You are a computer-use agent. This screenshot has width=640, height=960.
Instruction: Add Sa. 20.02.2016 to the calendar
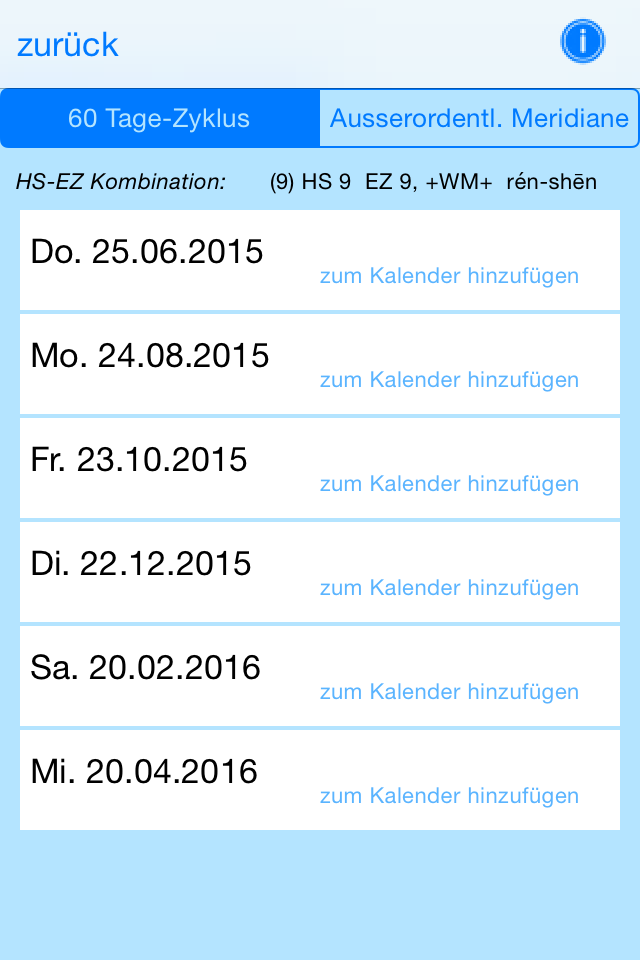[x=449, y=692]
